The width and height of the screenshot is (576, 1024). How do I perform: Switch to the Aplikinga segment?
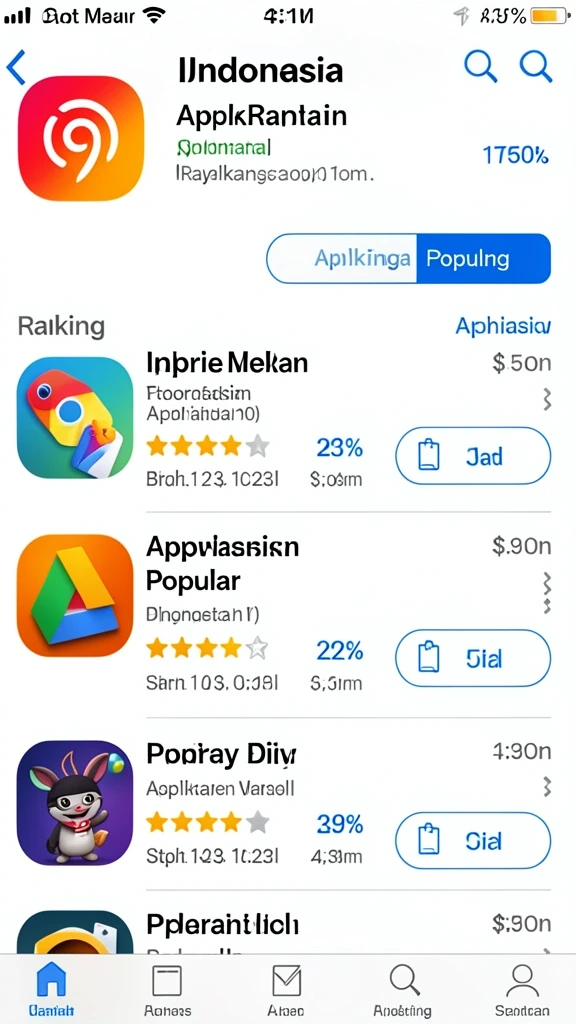click(342, 259)
